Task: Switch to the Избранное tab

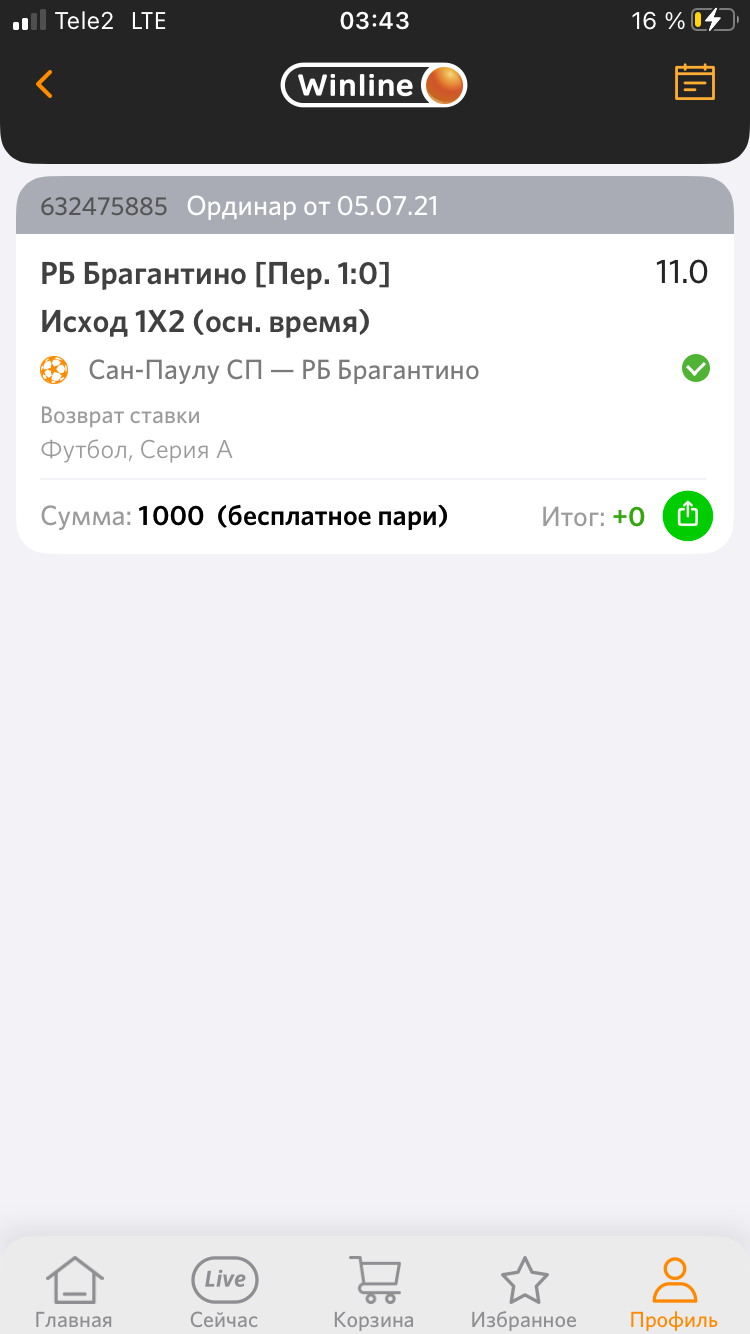Action: [x=525, y=1292]
